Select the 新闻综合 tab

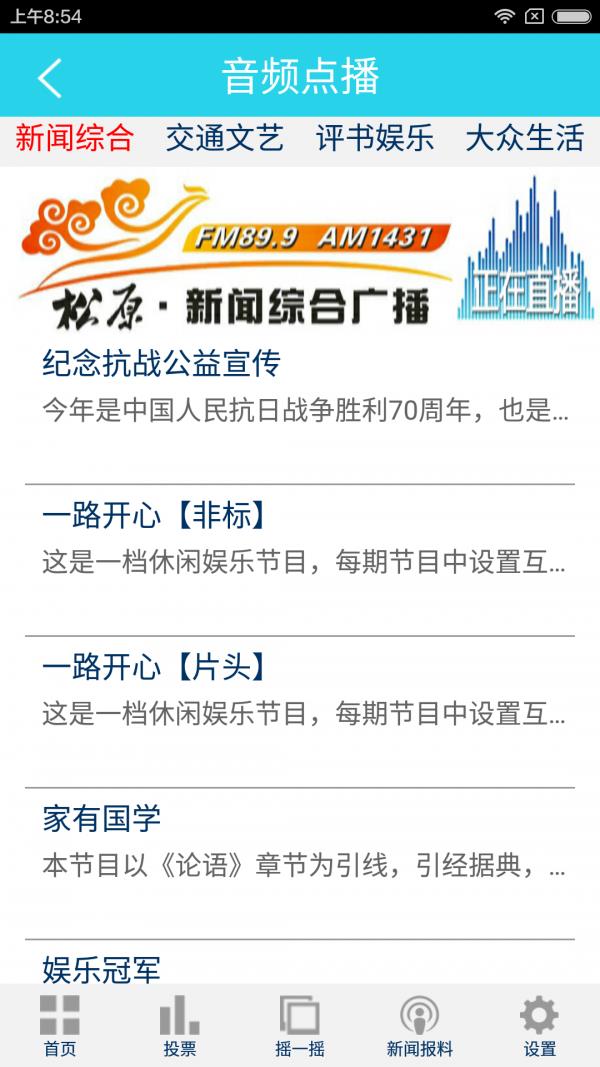(x=75, y=138)
